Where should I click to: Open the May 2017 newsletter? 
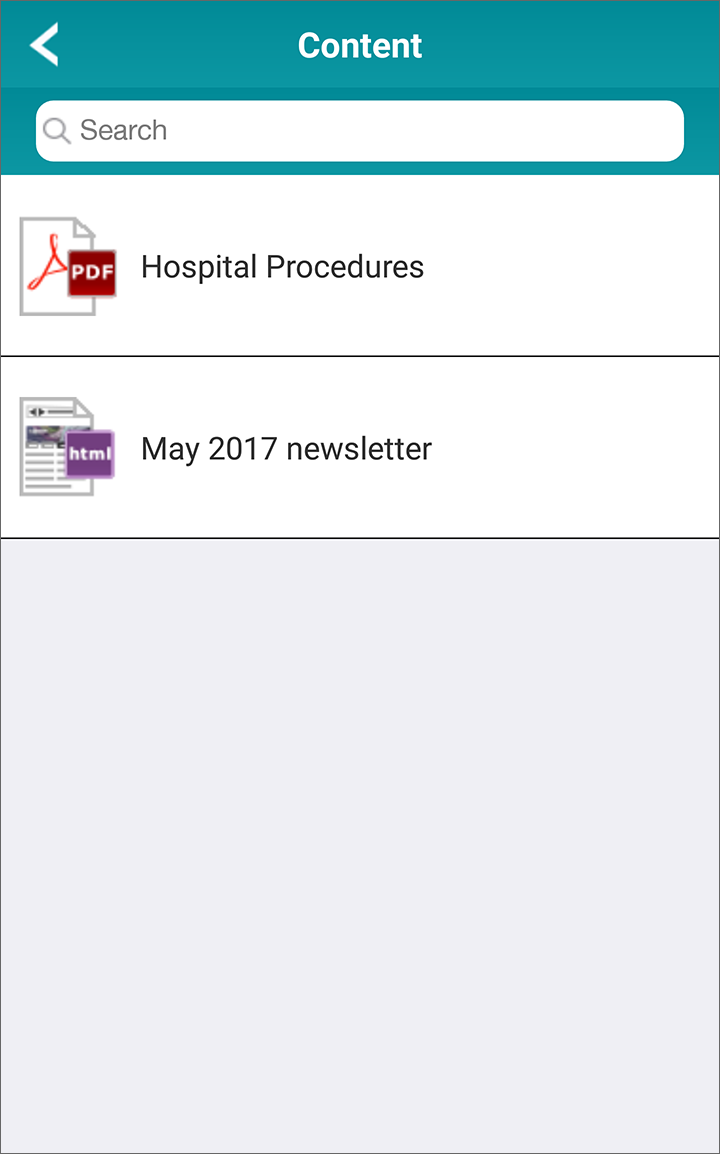[x=286, y=449]
